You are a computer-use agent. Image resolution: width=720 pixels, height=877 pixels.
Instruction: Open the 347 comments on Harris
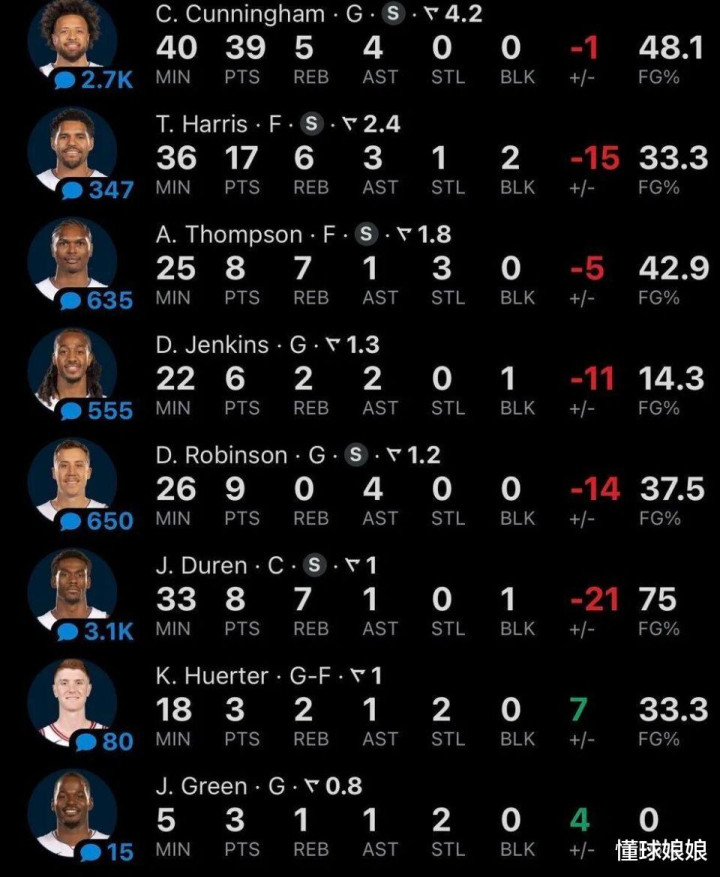pos(96,189)
